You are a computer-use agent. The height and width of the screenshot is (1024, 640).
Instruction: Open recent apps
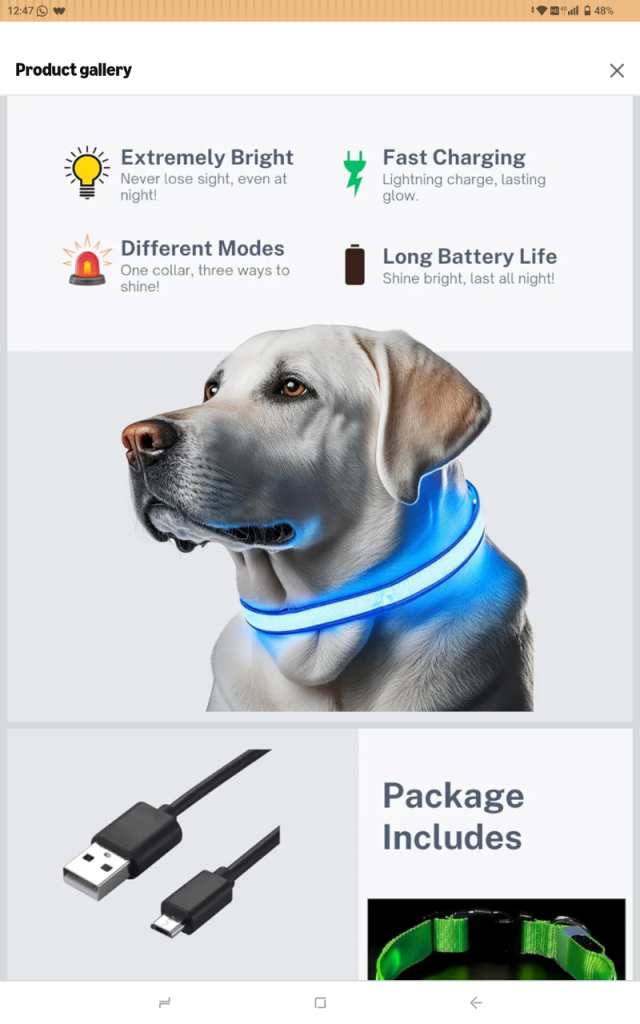pyautogui.click(x=164, y=1003)
